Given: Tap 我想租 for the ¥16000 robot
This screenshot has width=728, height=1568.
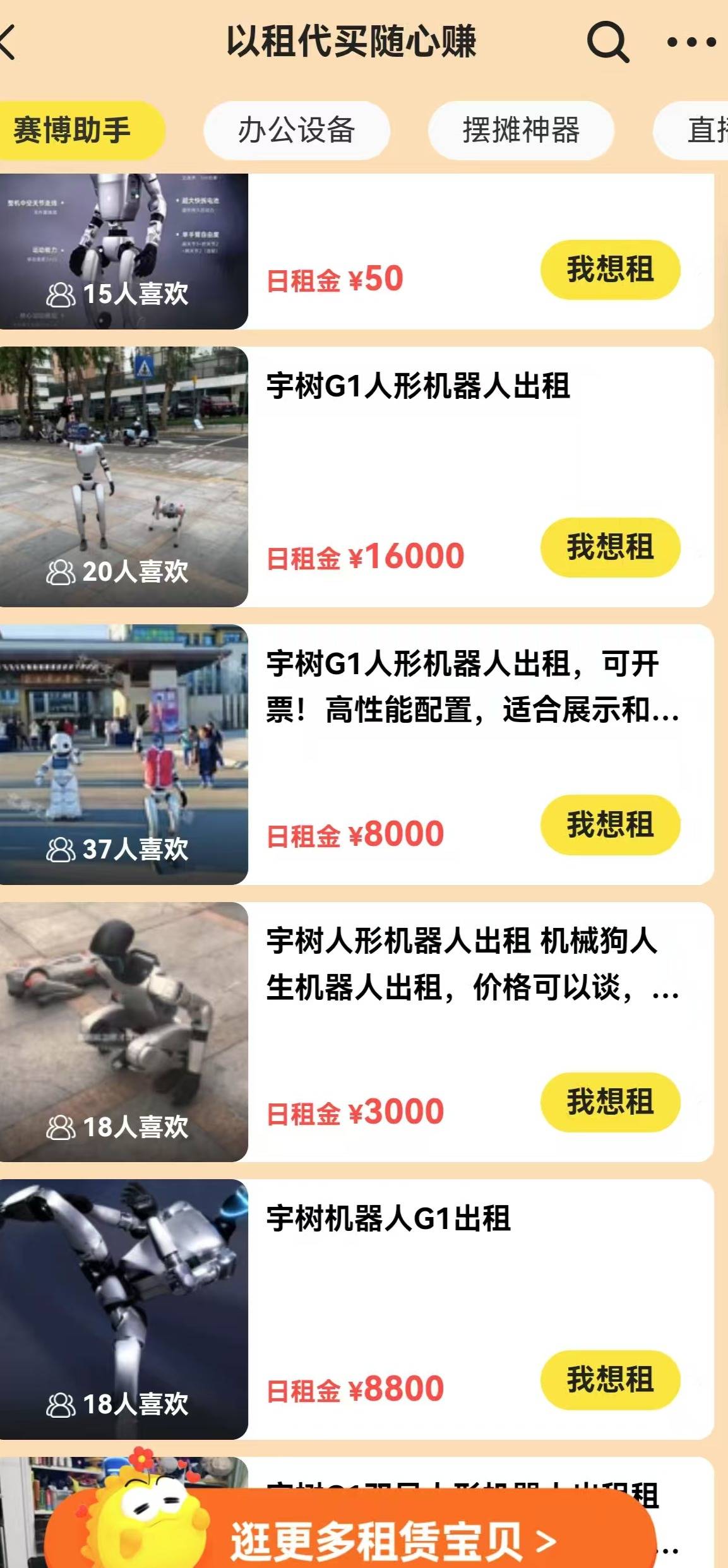Looking at the screenshot, I should point(610,547).
